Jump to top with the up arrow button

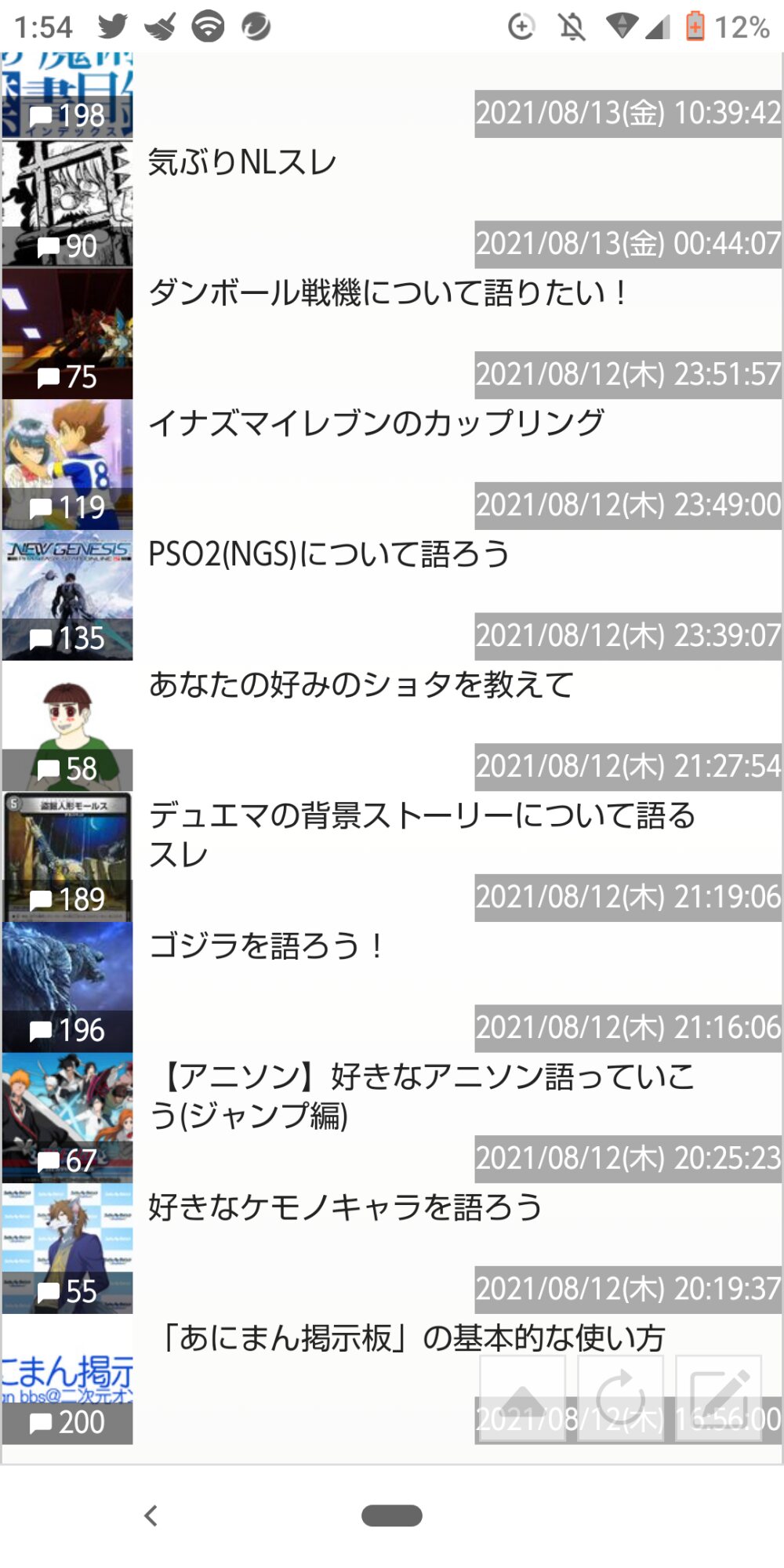click(x=523, y=1398)
